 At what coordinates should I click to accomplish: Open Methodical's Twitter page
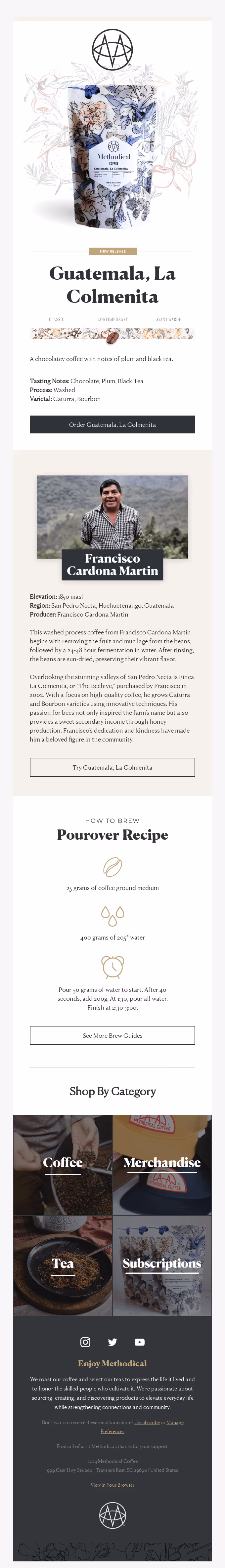click(112, 1342)
